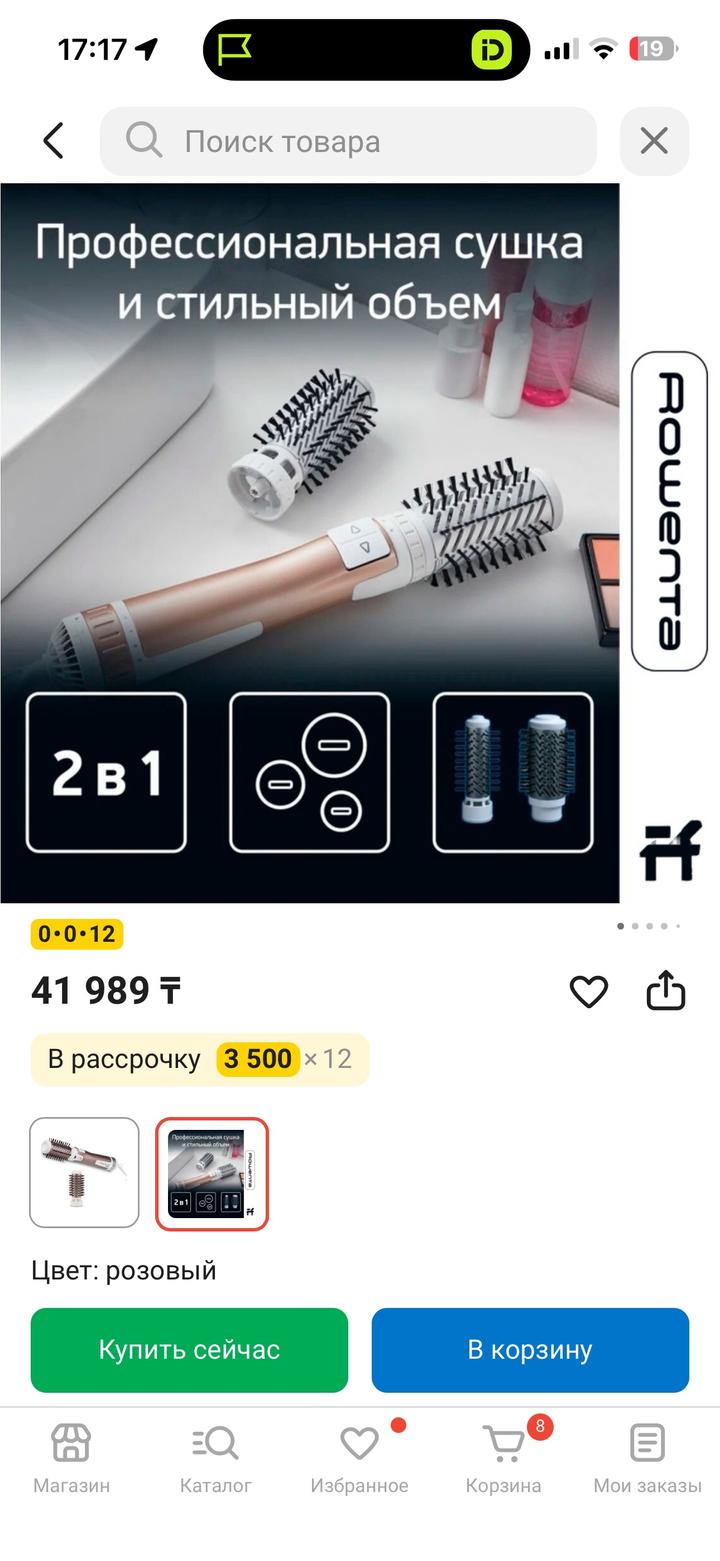Share this product

click(x=666, y=991)
